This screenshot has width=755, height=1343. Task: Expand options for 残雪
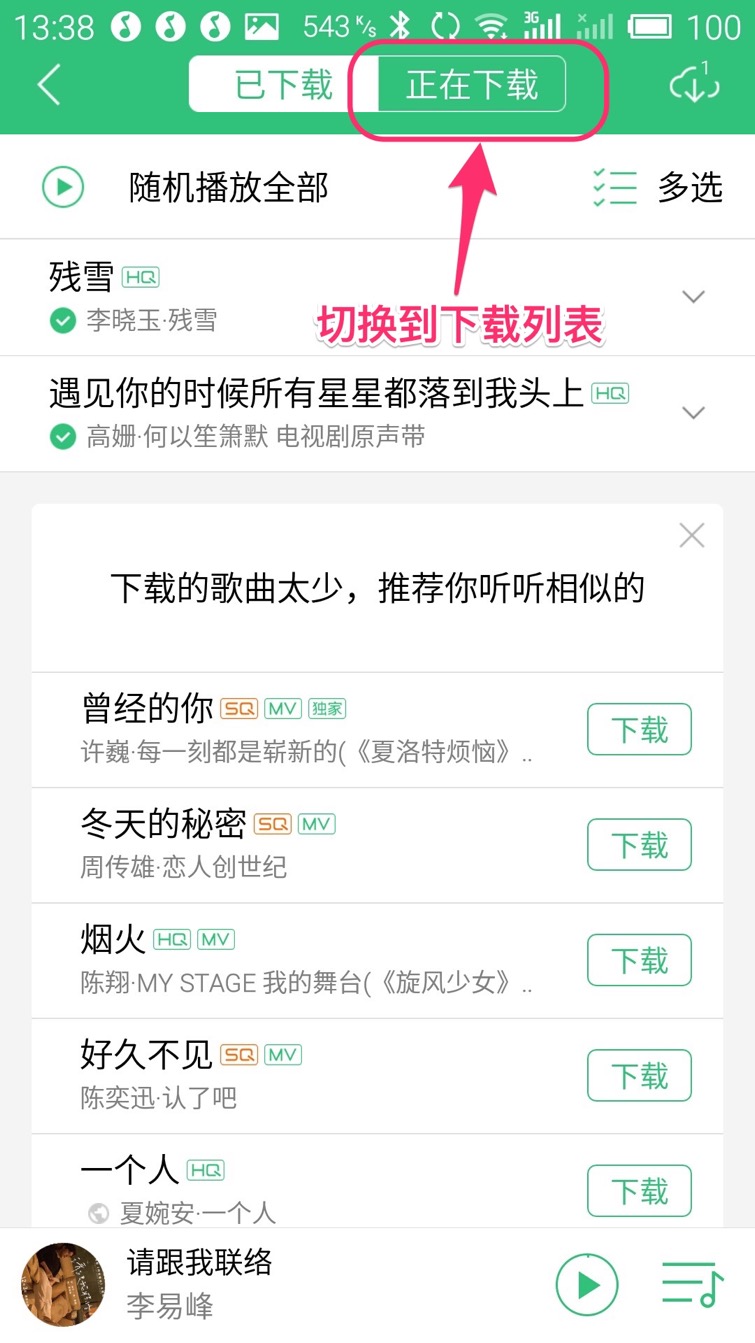(693, 297)
